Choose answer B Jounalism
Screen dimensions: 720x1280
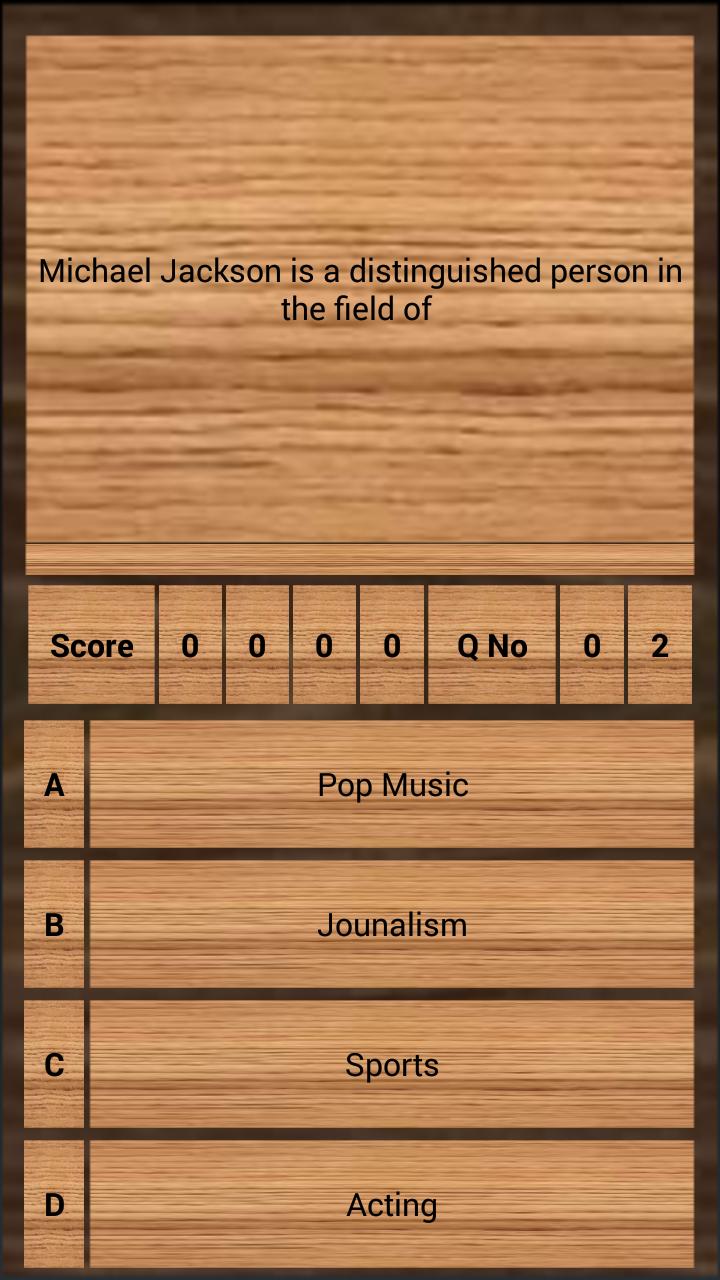[x=392, y=925]
